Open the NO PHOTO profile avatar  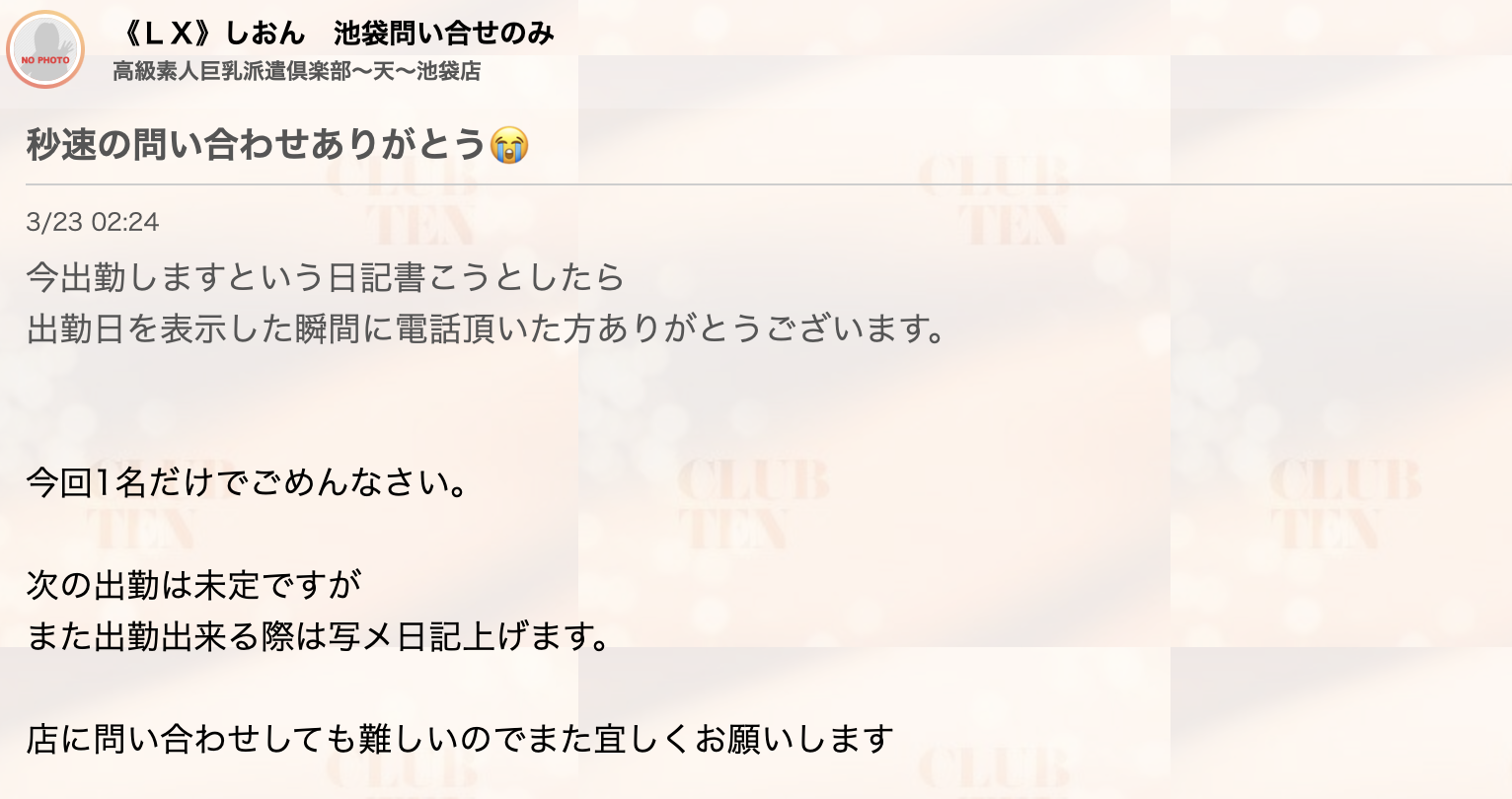coord(45,50)
